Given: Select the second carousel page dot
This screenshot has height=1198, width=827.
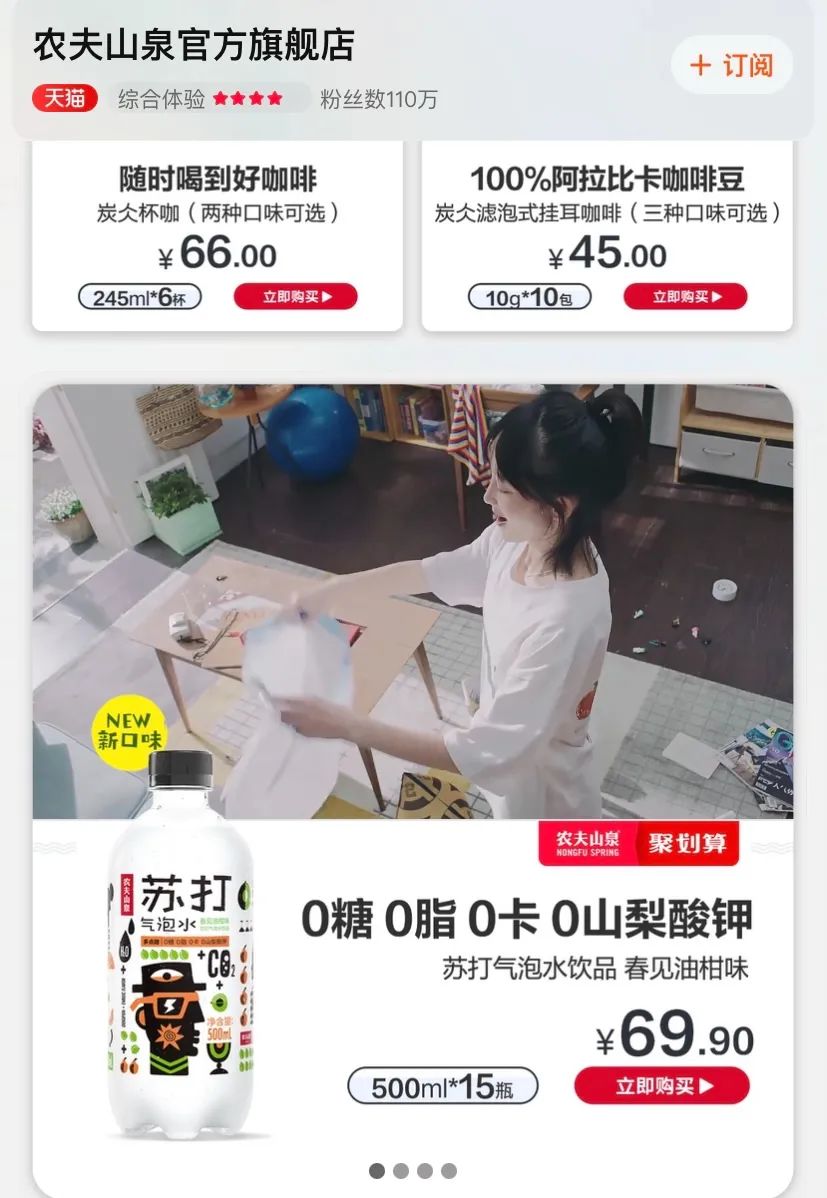Looking at the screenshot, I should [x=401, y=1171].
